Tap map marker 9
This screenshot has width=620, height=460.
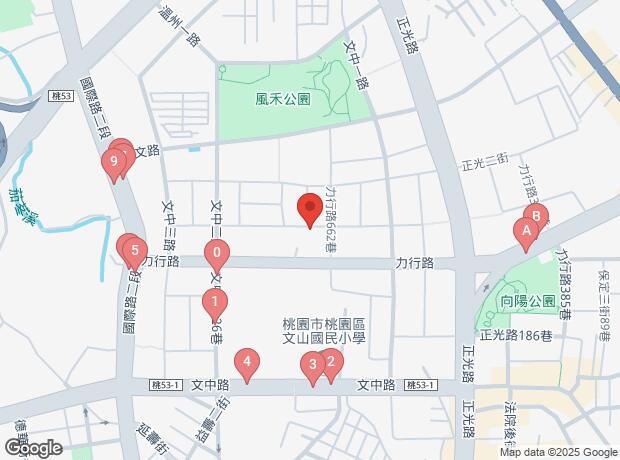click(x=116, y=160)
